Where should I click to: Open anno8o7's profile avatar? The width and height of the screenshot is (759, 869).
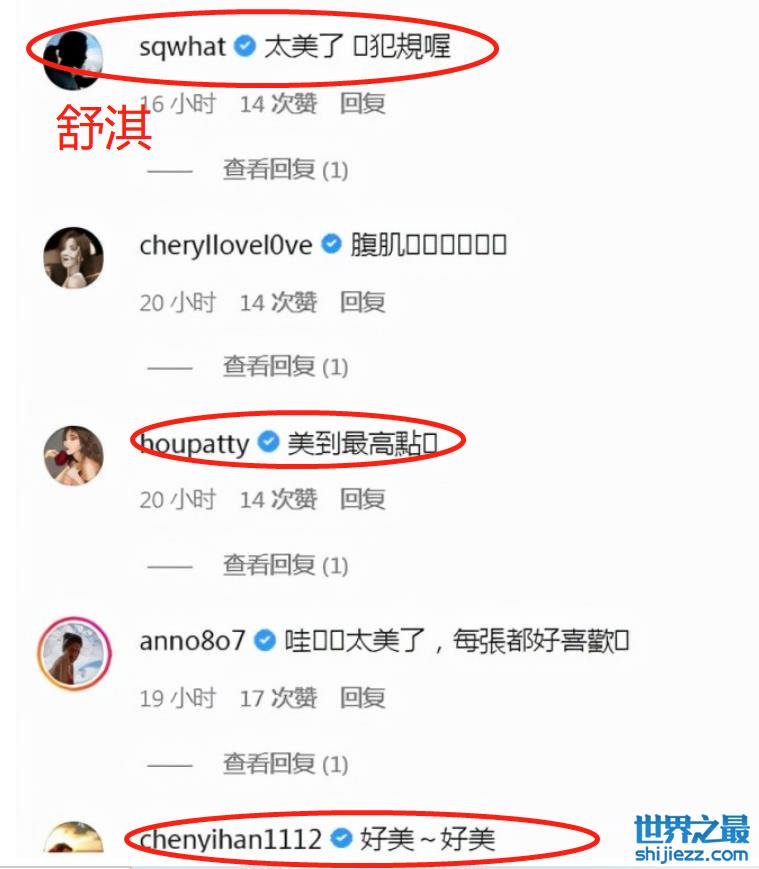click(x=74, y=655)
